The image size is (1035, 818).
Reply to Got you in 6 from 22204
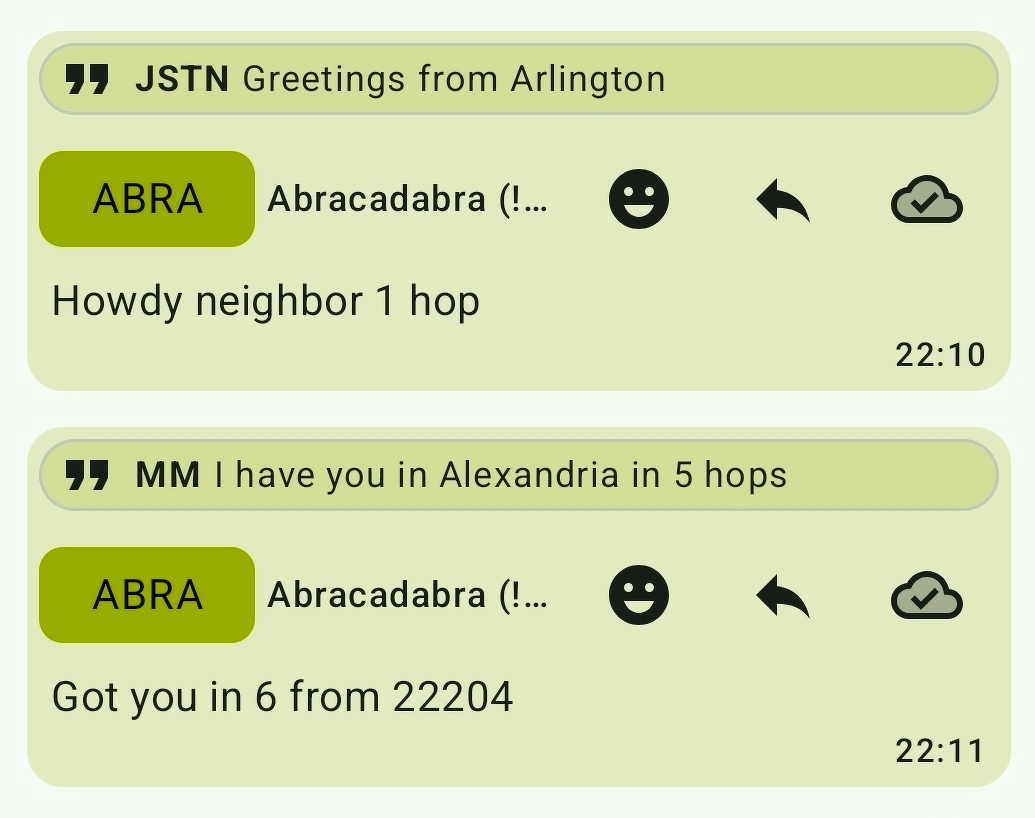tap(782, 596)
